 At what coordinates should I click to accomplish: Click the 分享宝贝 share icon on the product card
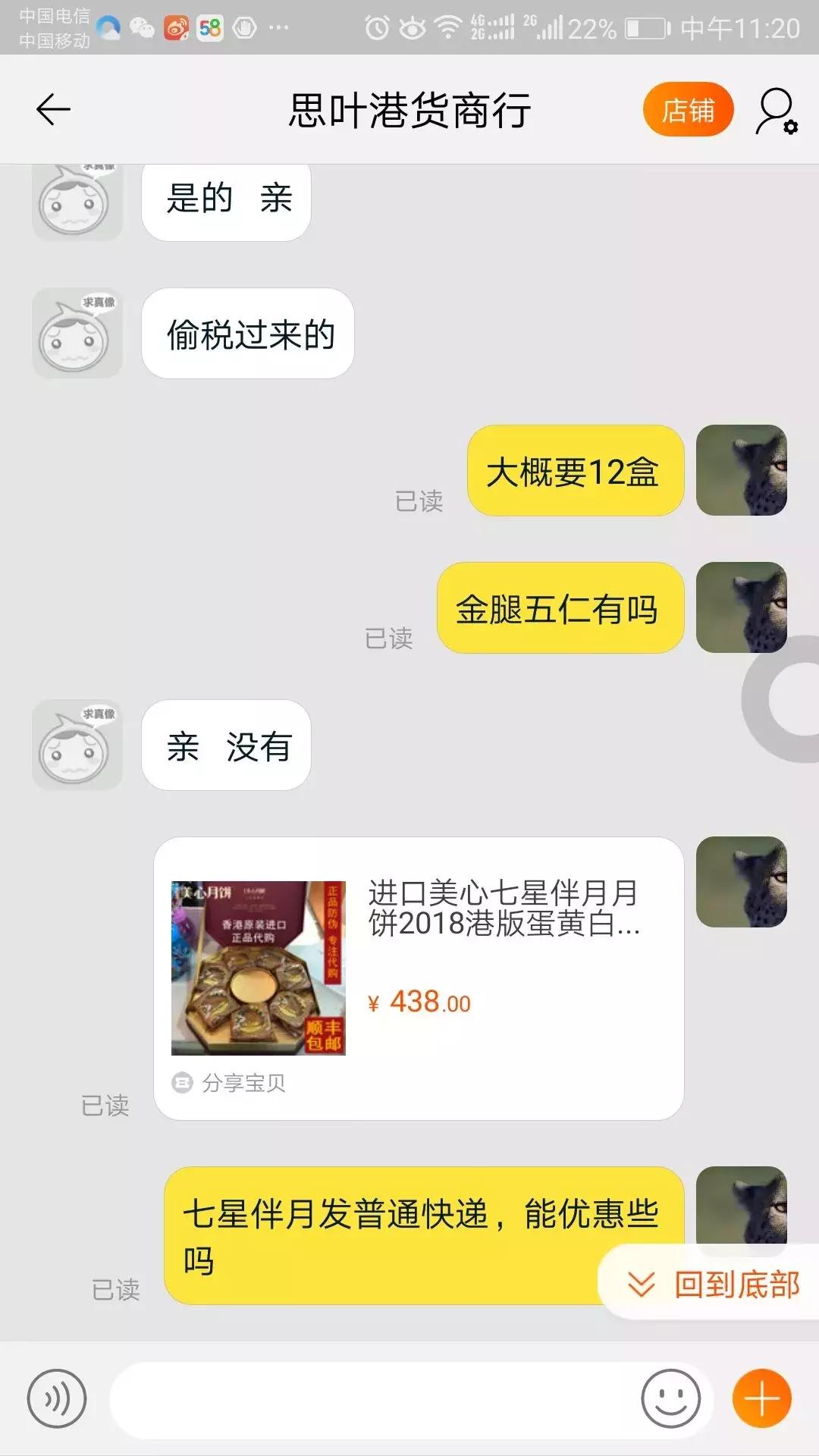(x=182, y=1083)
